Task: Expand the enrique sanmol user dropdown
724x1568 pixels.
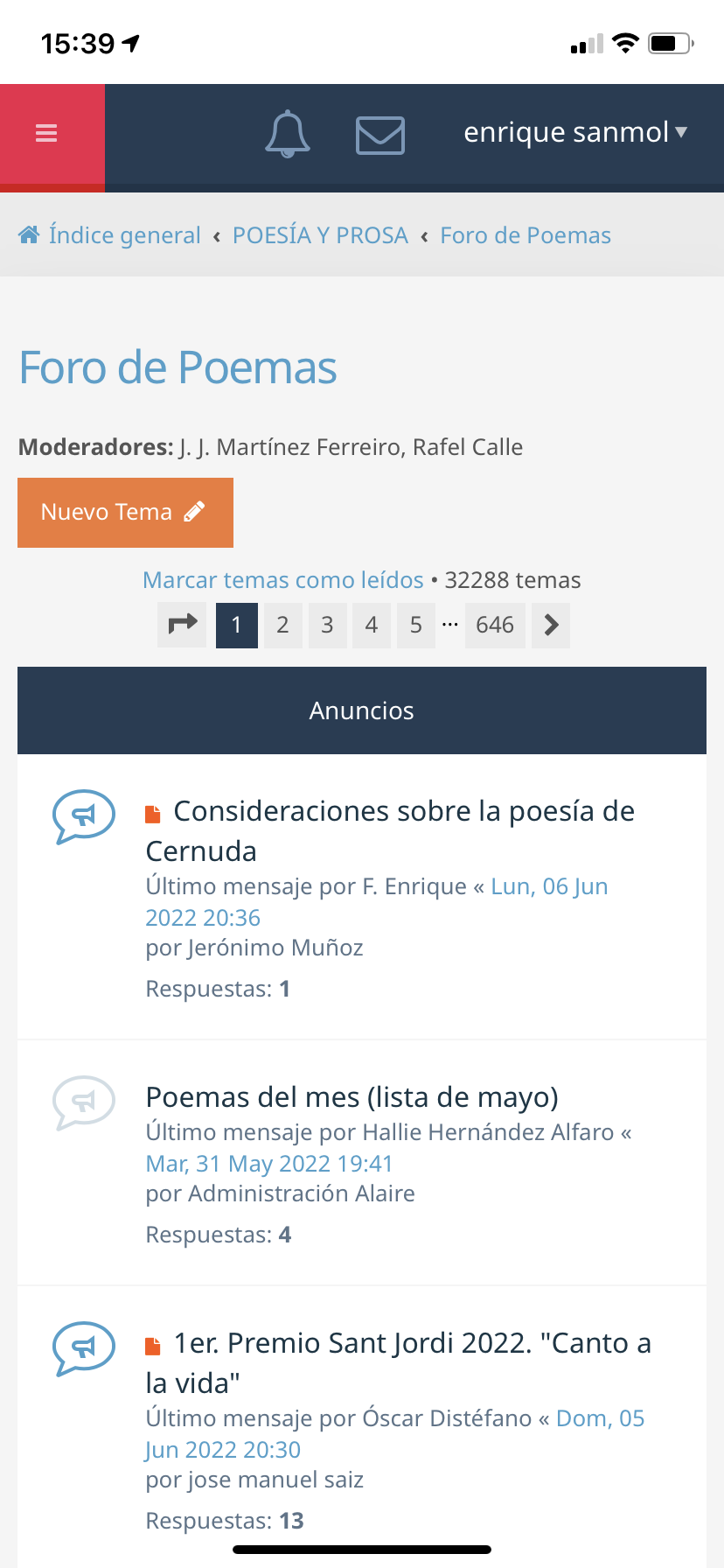Action: 575,132
